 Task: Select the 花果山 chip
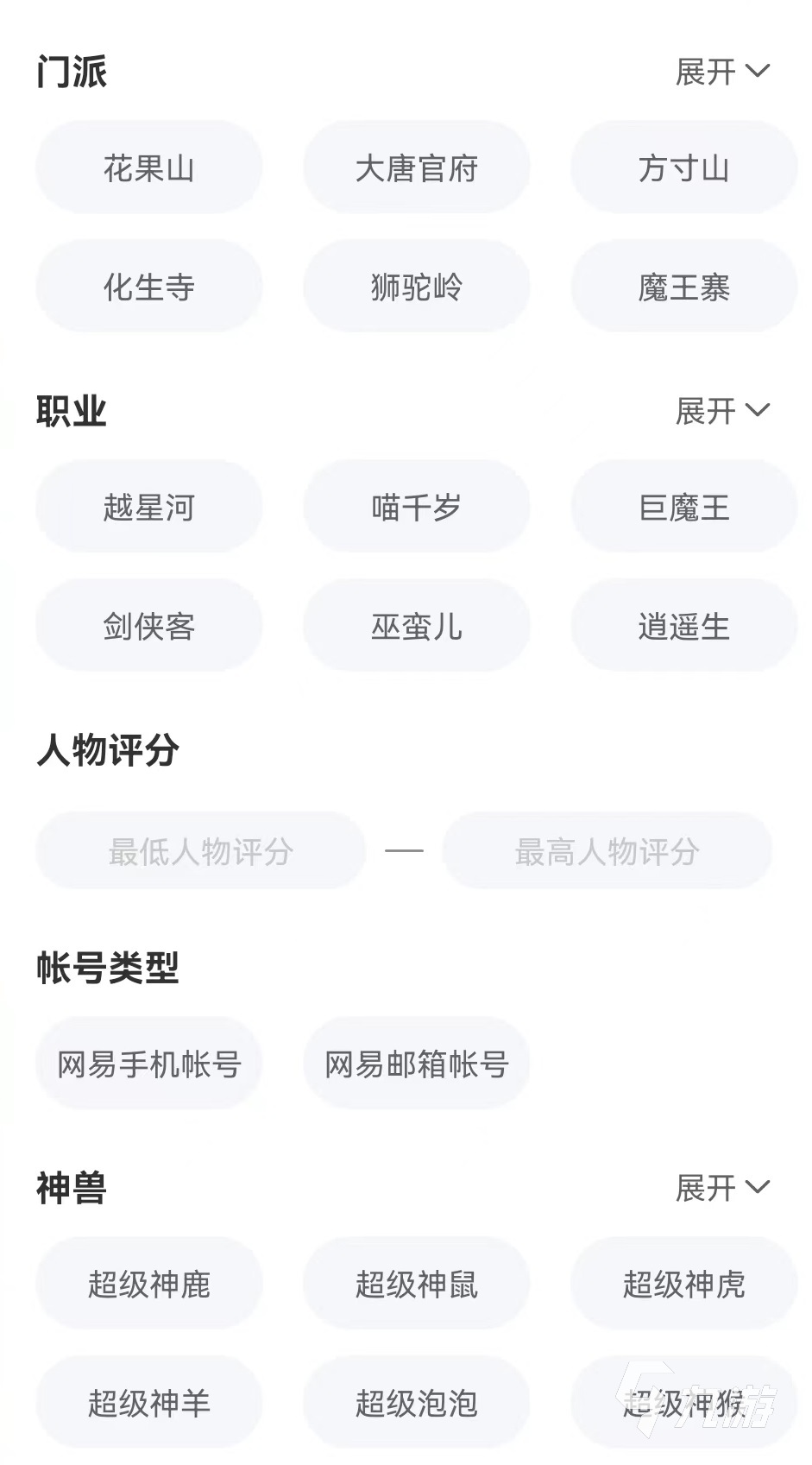tap(149, 167)
